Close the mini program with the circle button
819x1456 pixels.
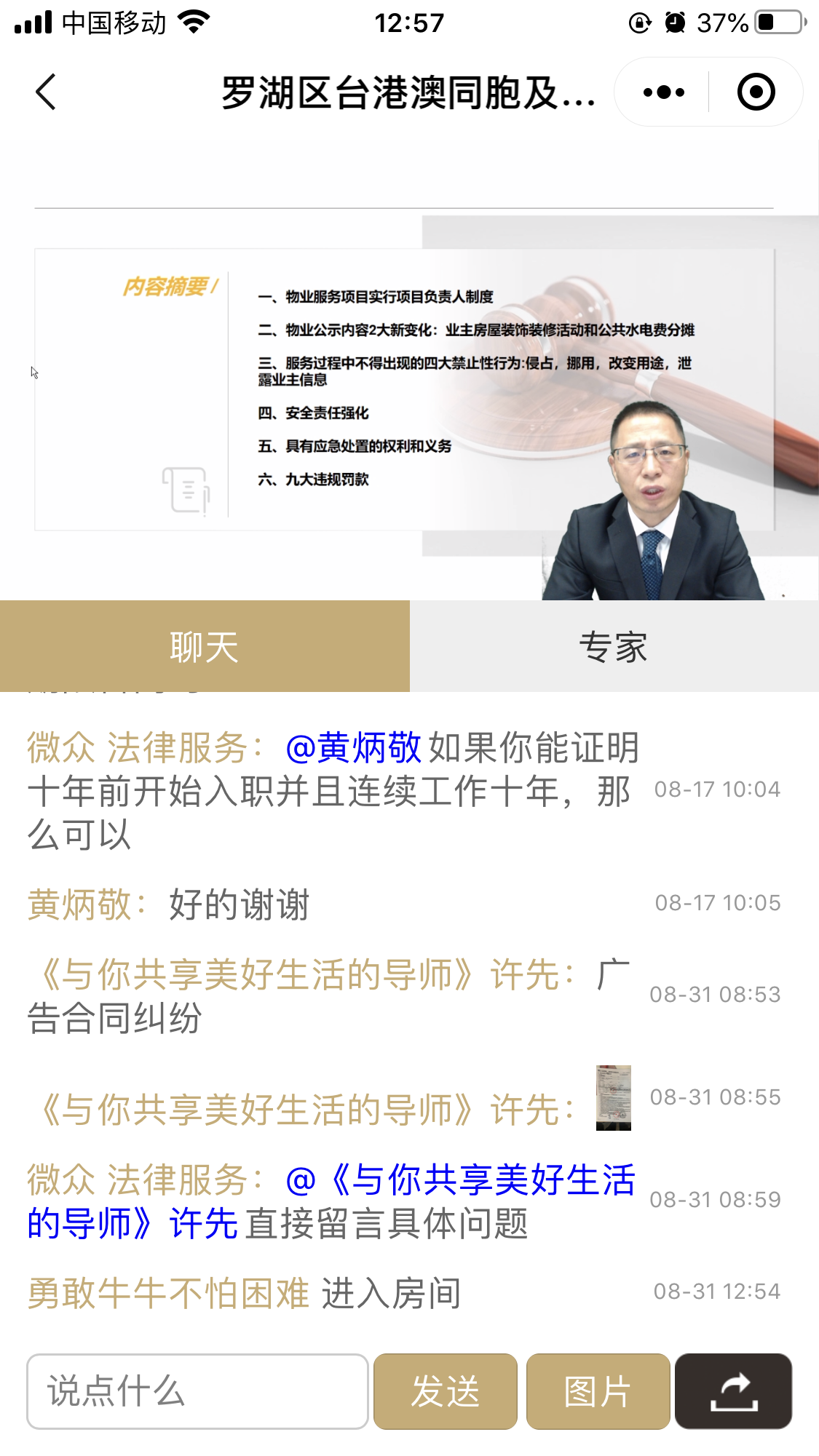tap(756, 92)
